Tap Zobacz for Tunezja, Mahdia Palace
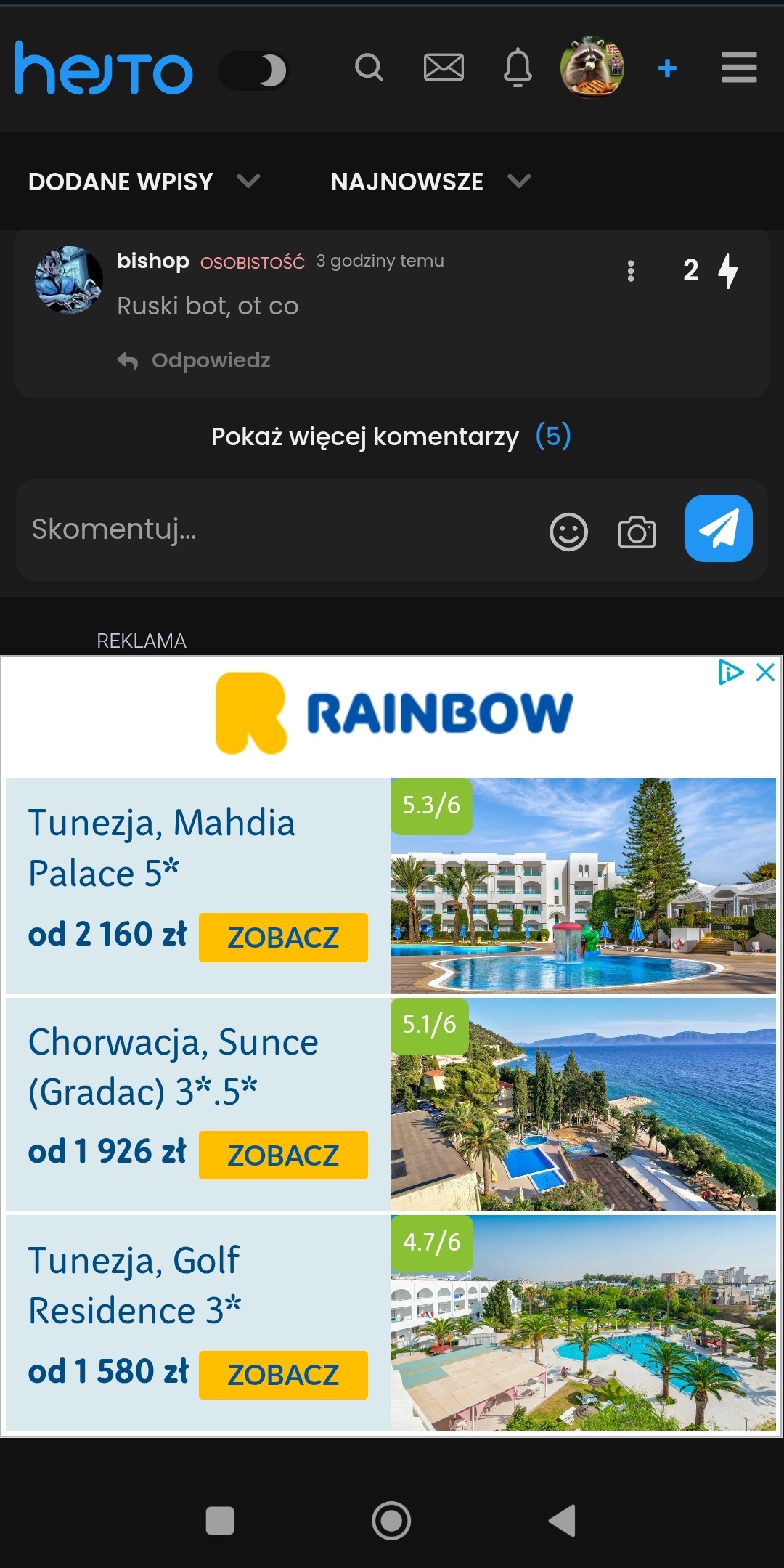Screen dimensions: 784x1568 tap(283, 938)
